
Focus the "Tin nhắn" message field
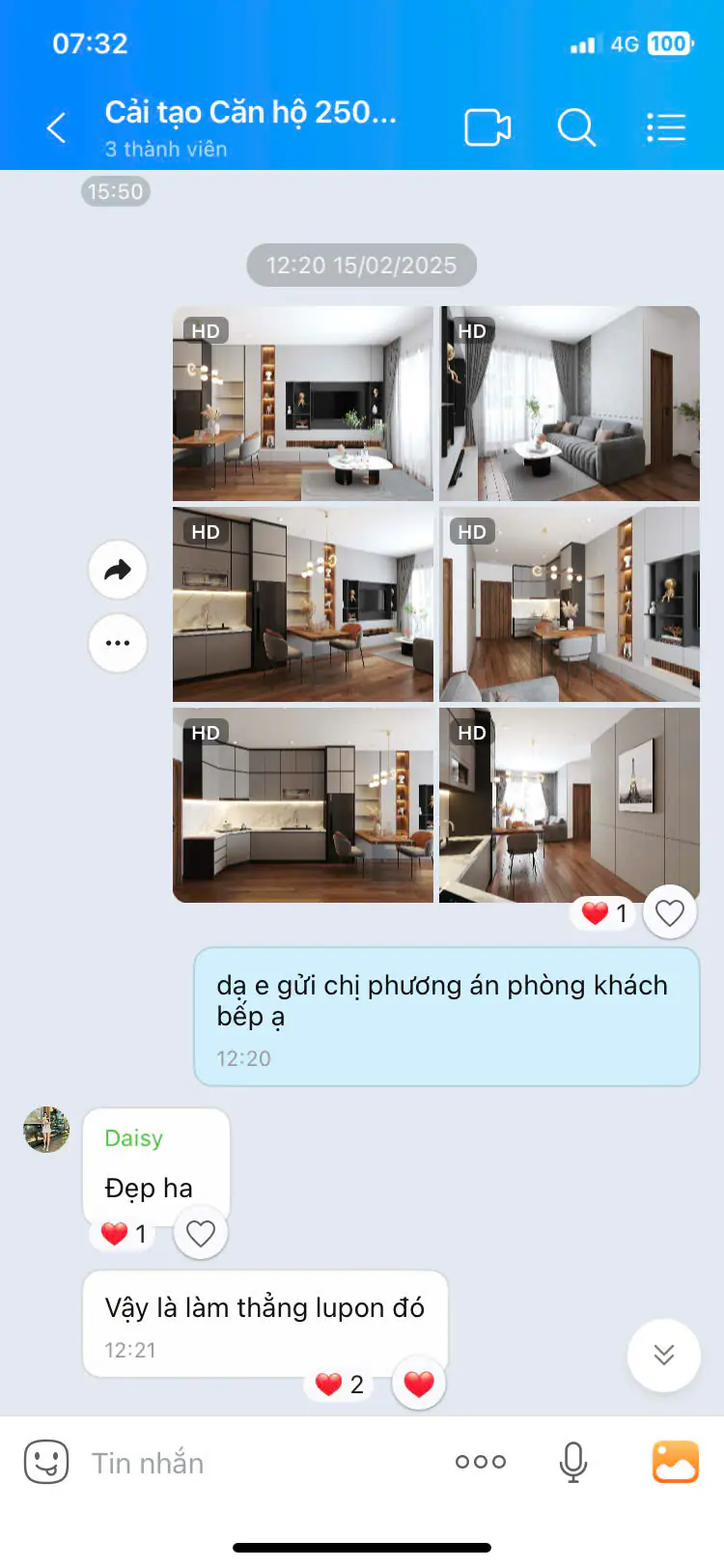coord(261,1463)
